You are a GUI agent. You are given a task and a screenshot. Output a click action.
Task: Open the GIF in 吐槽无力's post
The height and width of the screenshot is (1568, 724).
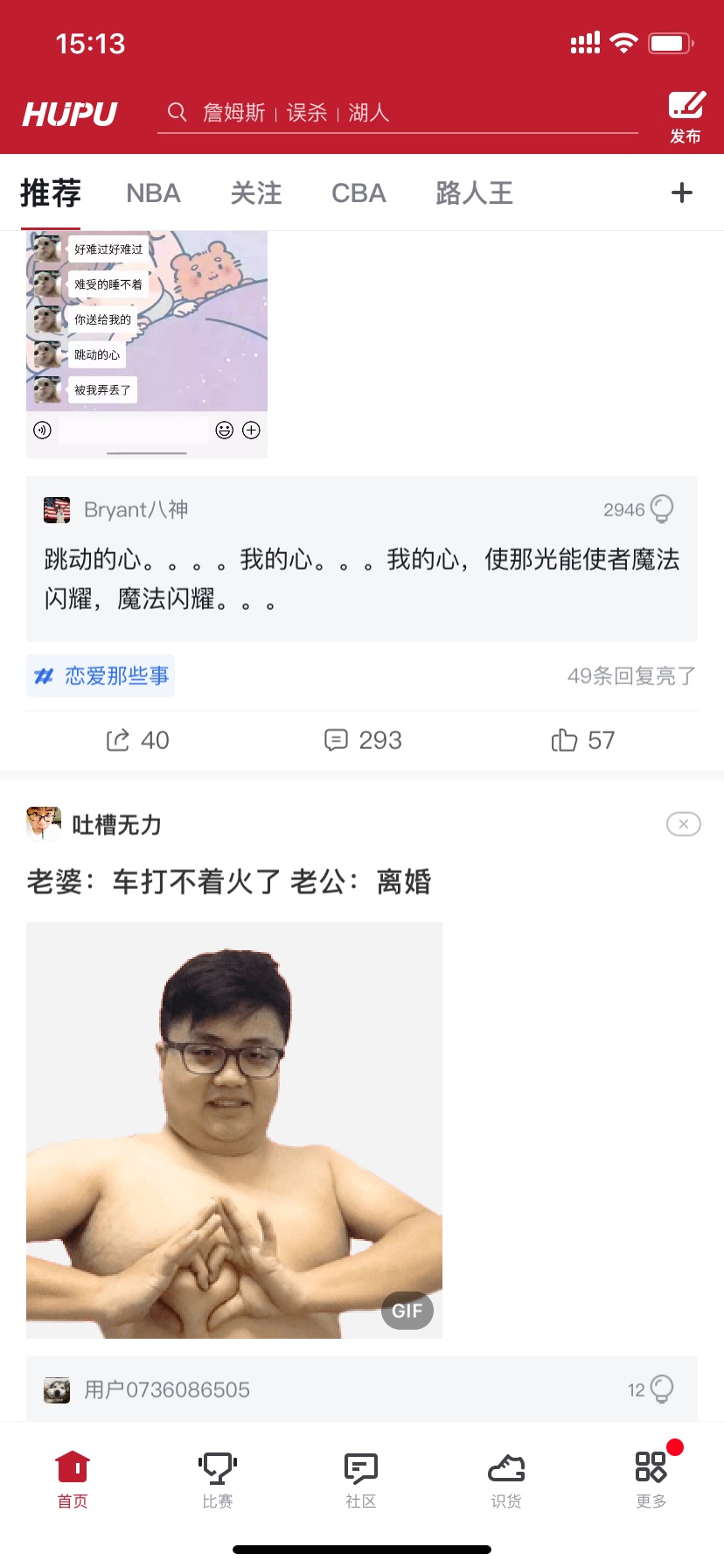pyautogui.click(x=234, y=1130)
